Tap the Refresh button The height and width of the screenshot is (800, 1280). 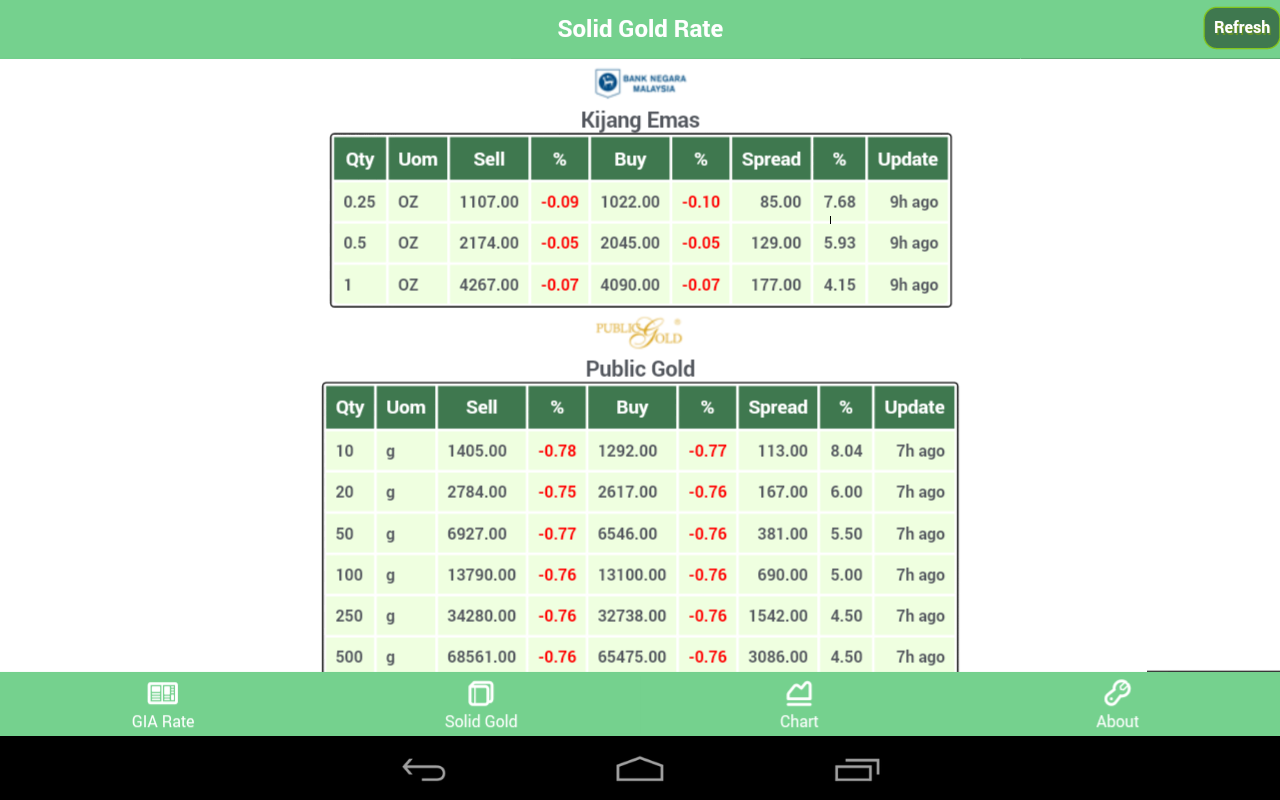click(x=1241, y=28)
